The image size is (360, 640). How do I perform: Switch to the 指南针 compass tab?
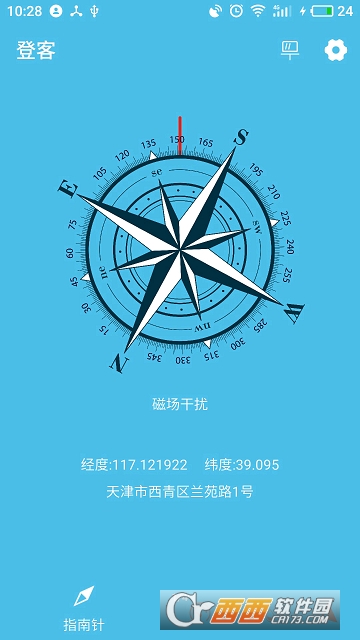(x=84, y=608)
